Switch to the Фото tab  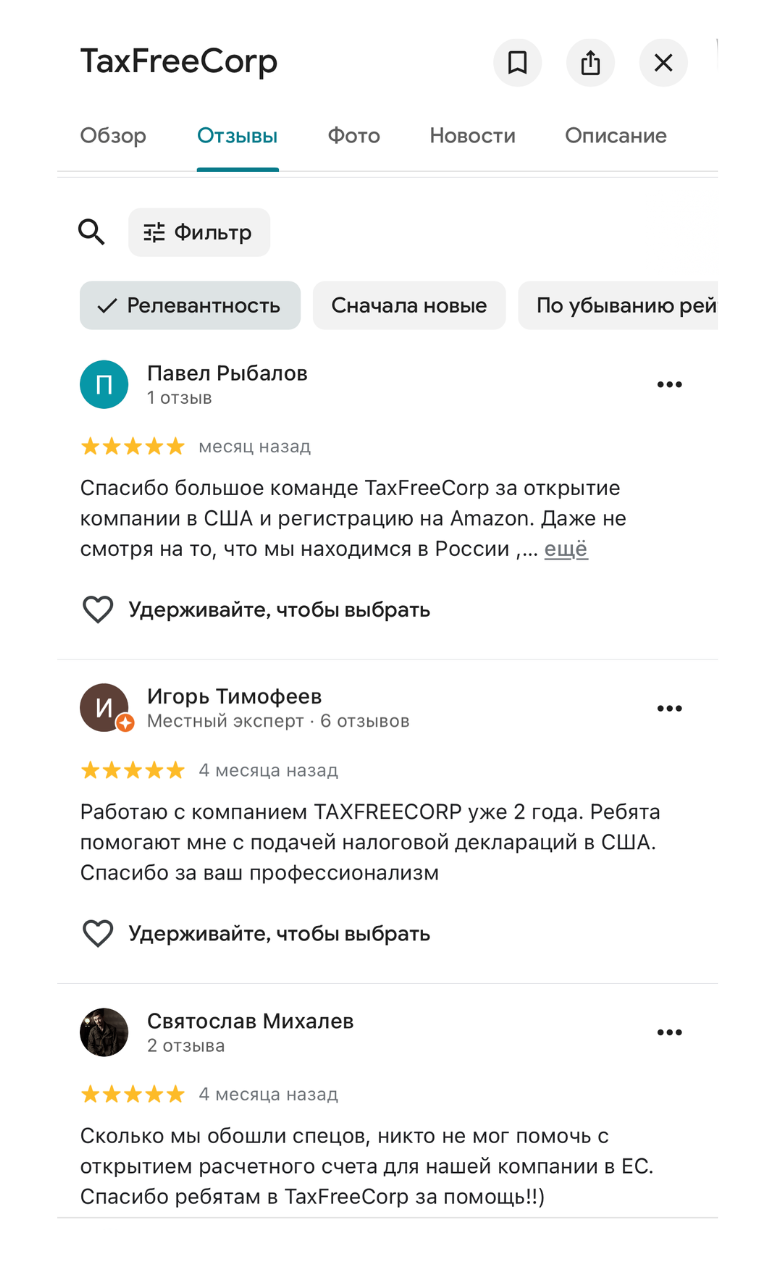354,136
